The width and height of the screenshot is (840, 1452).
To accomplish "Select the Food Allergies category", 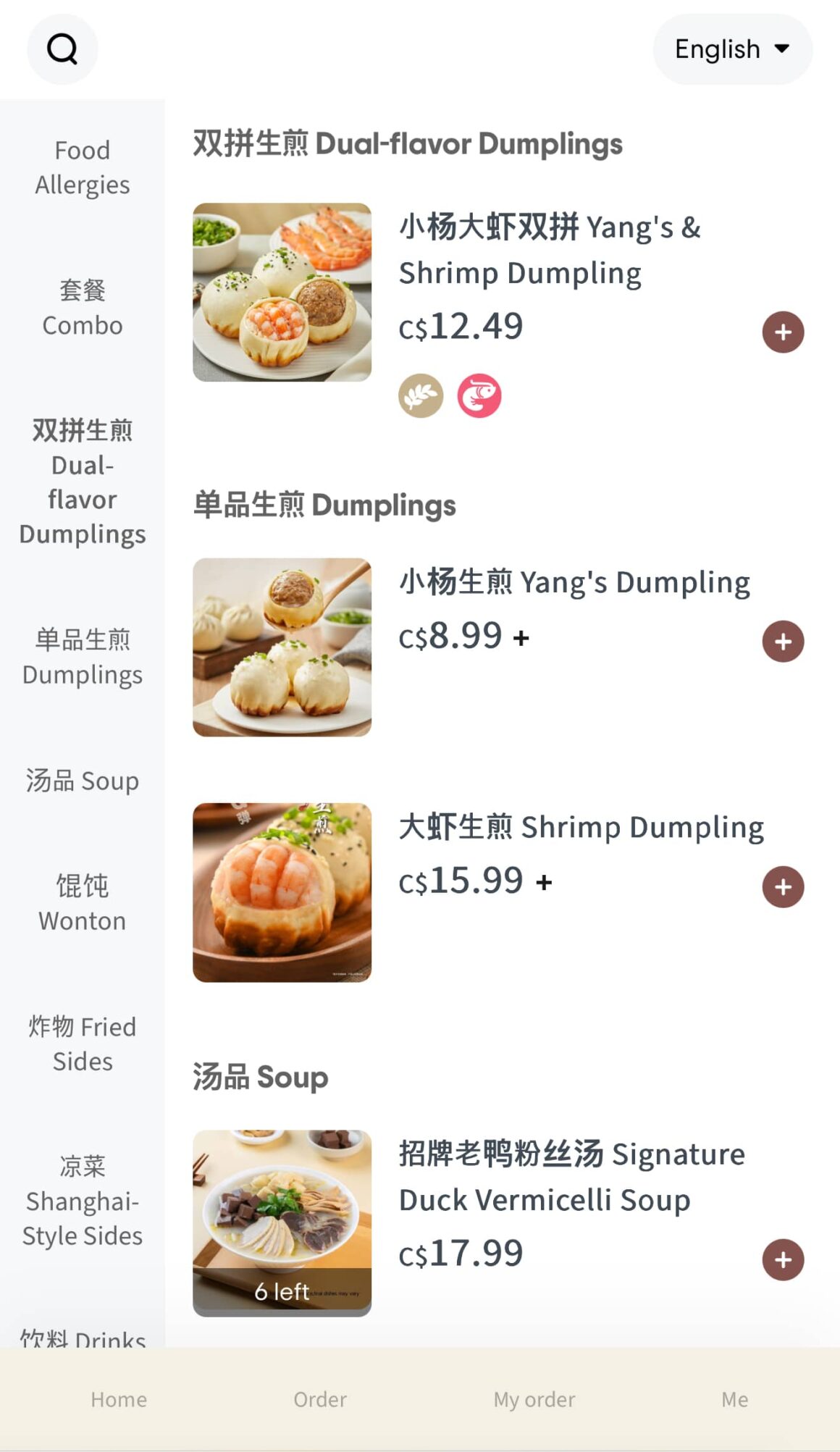I will (x=83, y=167).
